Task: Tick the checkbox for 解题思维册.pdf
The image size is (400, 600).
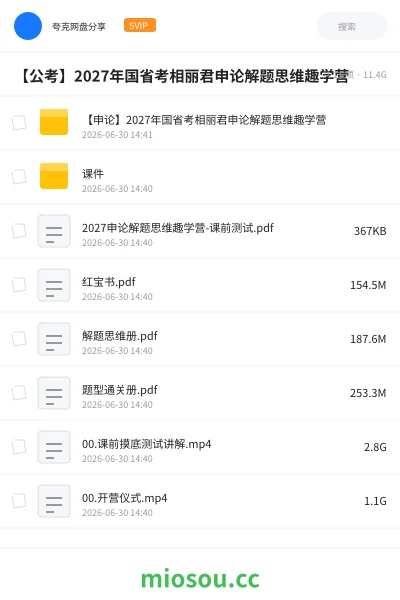Action: click(19, 339)
